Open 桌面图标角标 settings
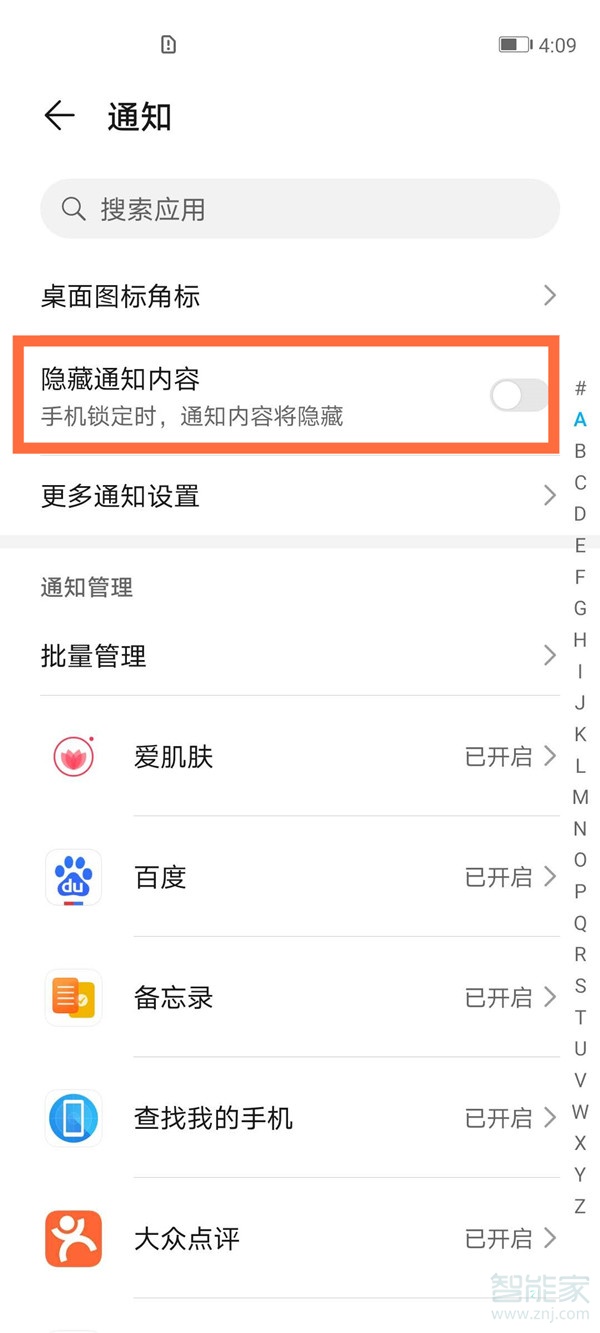 tap(300, 296)
